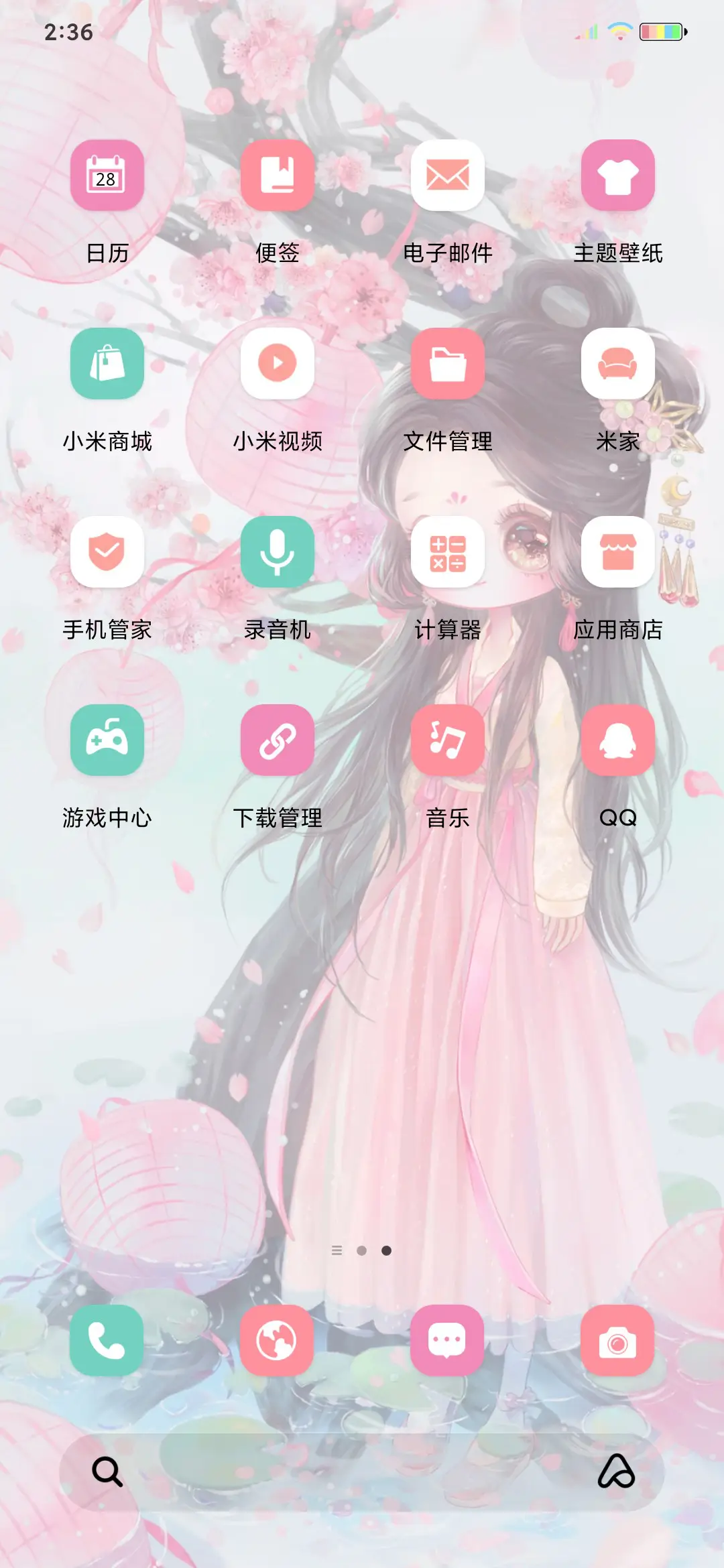Open the Phone dialer in the dock

coord(107,1344)
